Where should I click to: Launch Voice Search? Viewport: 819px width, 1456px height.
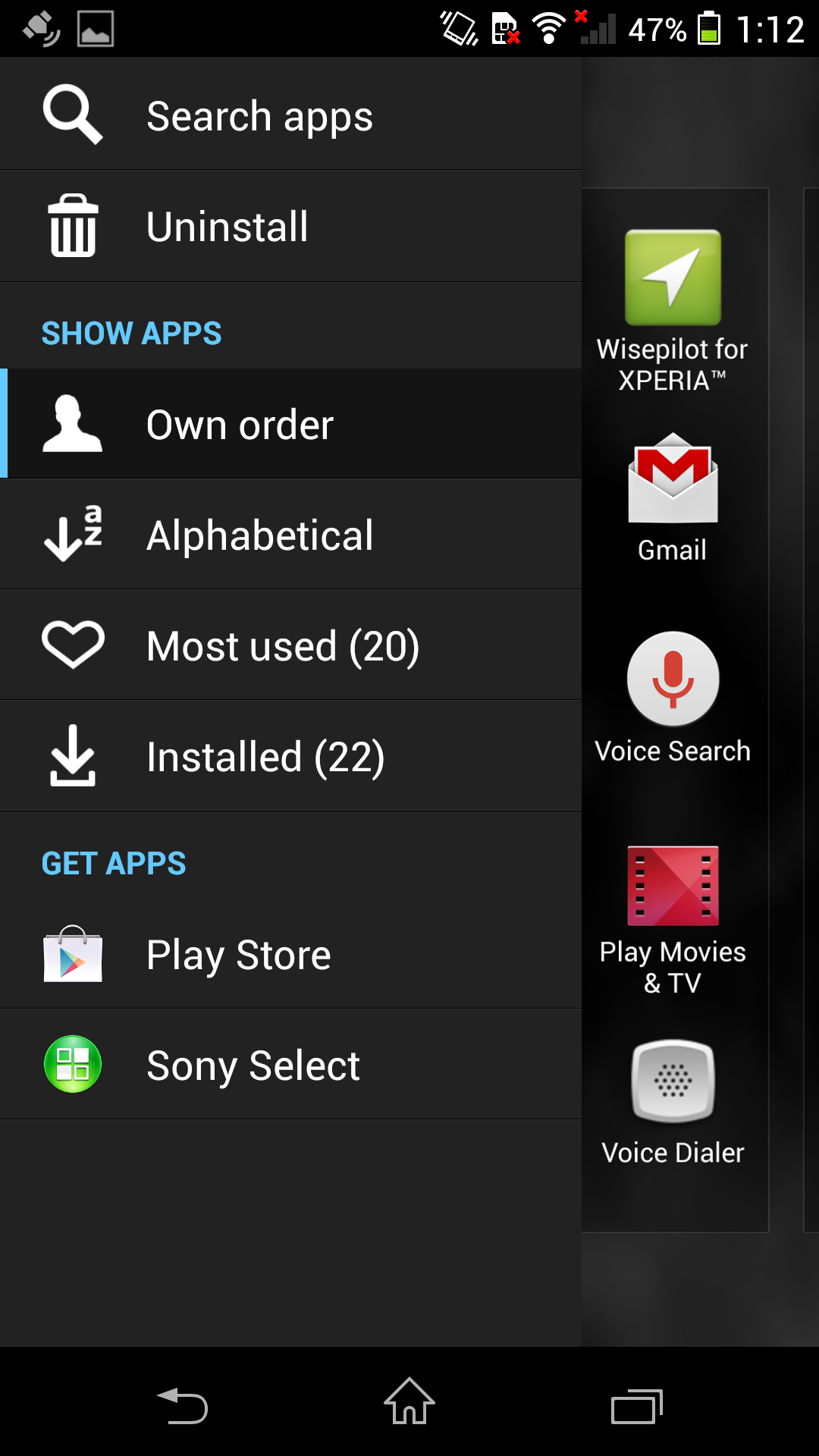point(673,698)
